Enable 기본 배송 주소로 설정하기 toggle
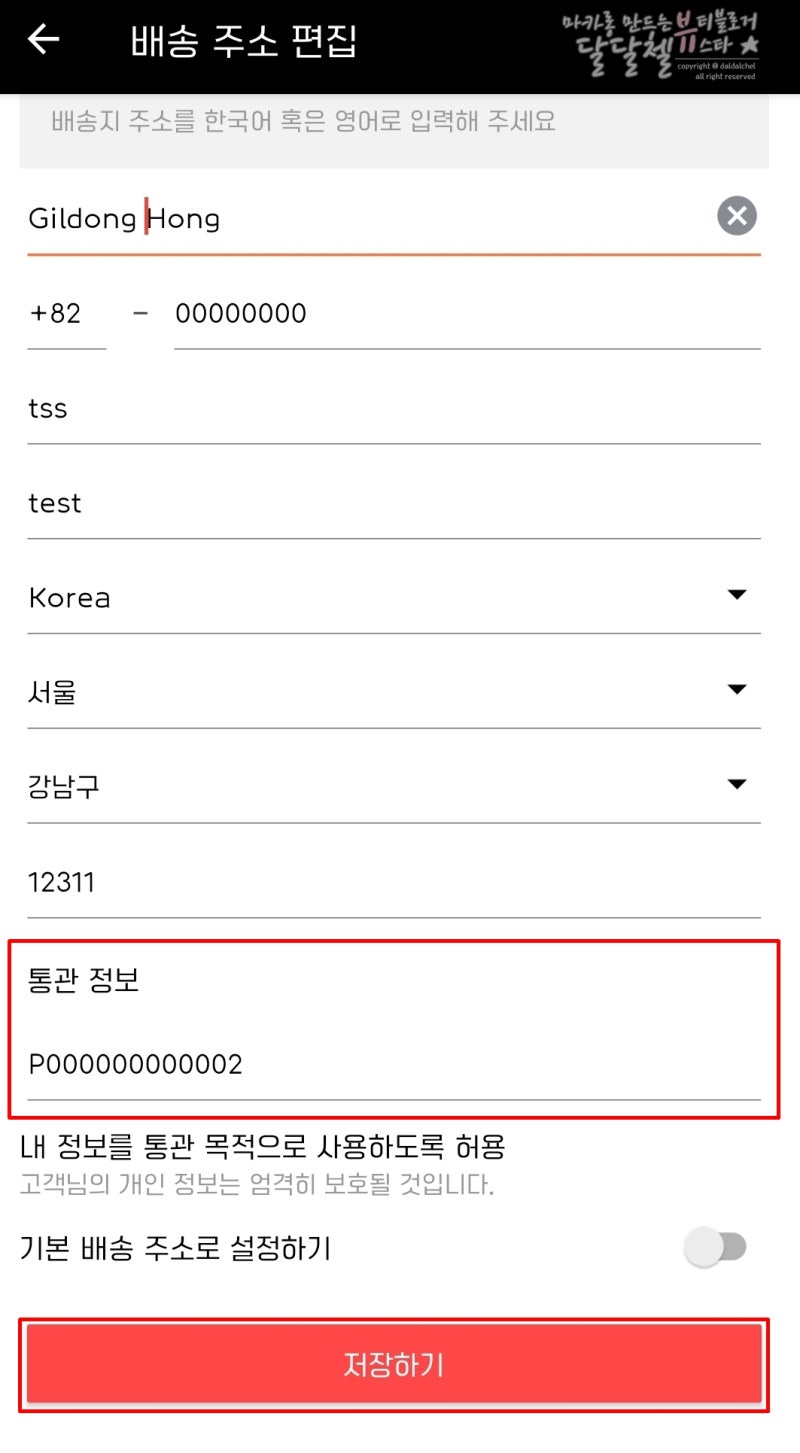The height and width of the screenshot is (1453, 800). click(x=716, y=1246)
